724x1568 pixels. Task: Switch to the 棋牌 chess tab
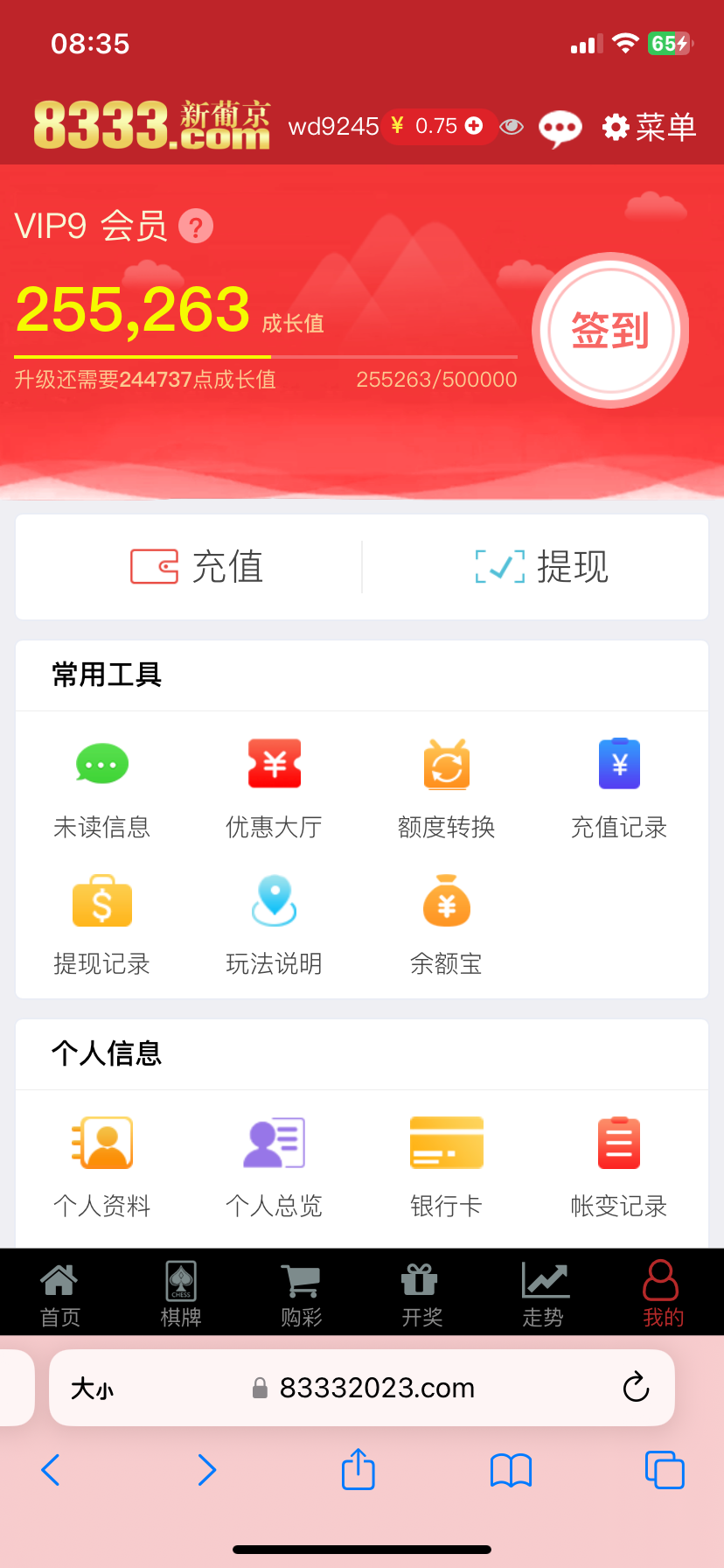[180, 1292]
